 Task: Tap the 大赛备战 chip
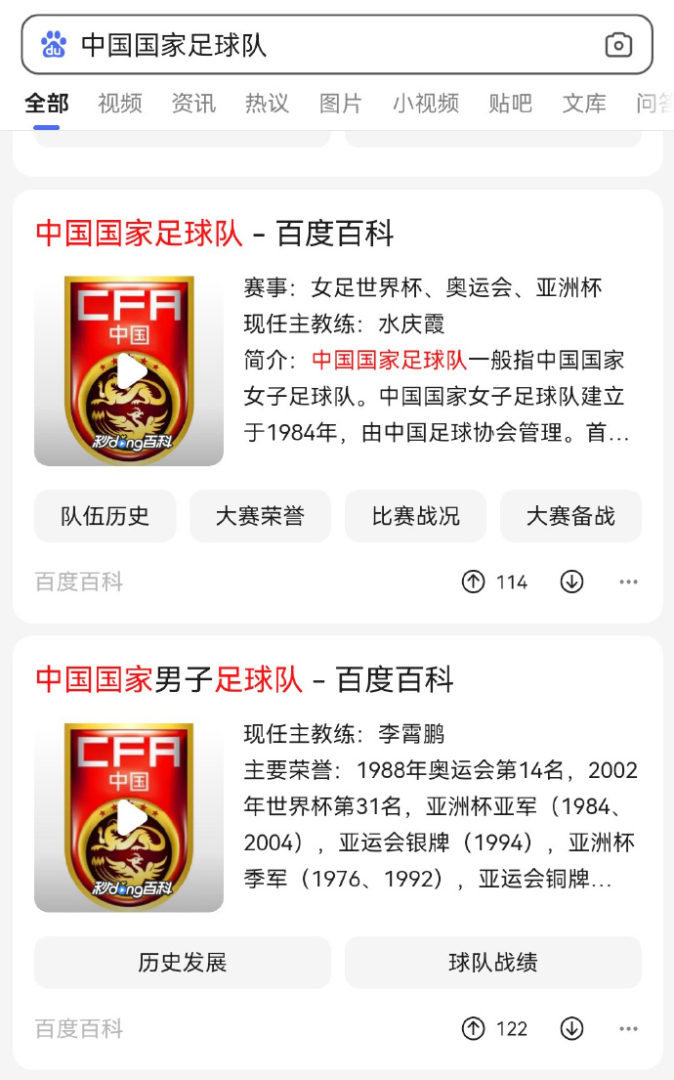tap(570, 516)
